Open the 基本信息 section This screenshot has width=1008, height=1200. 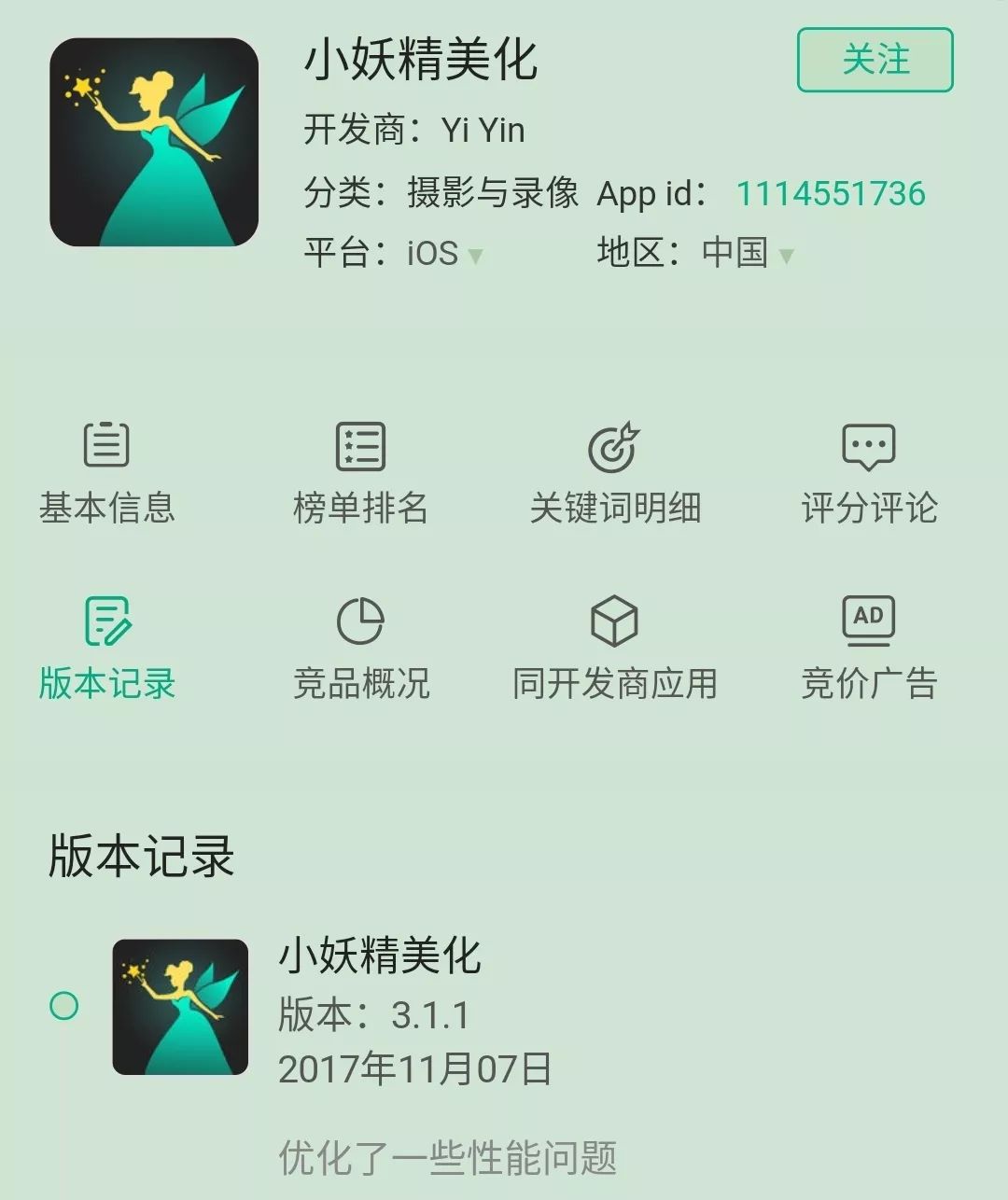click(x=106, y=472)
